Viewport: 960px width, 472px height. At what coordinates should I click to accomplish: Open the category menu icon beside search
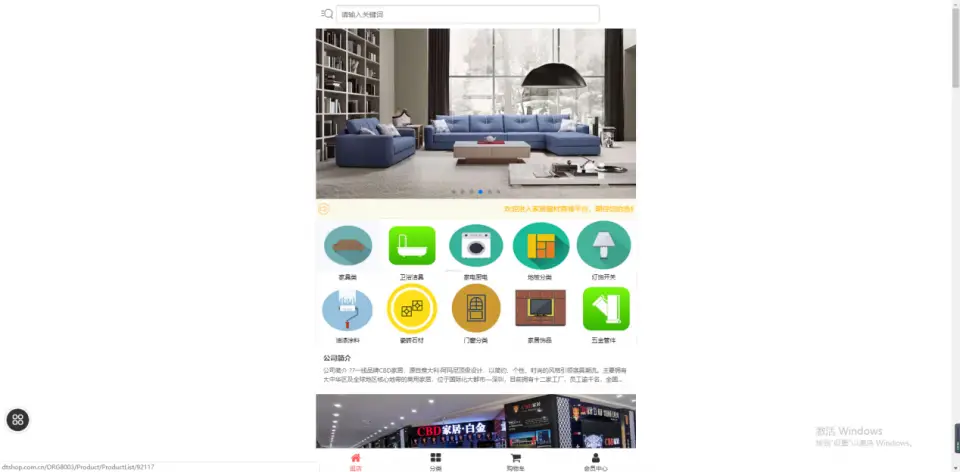pos(326,14)
